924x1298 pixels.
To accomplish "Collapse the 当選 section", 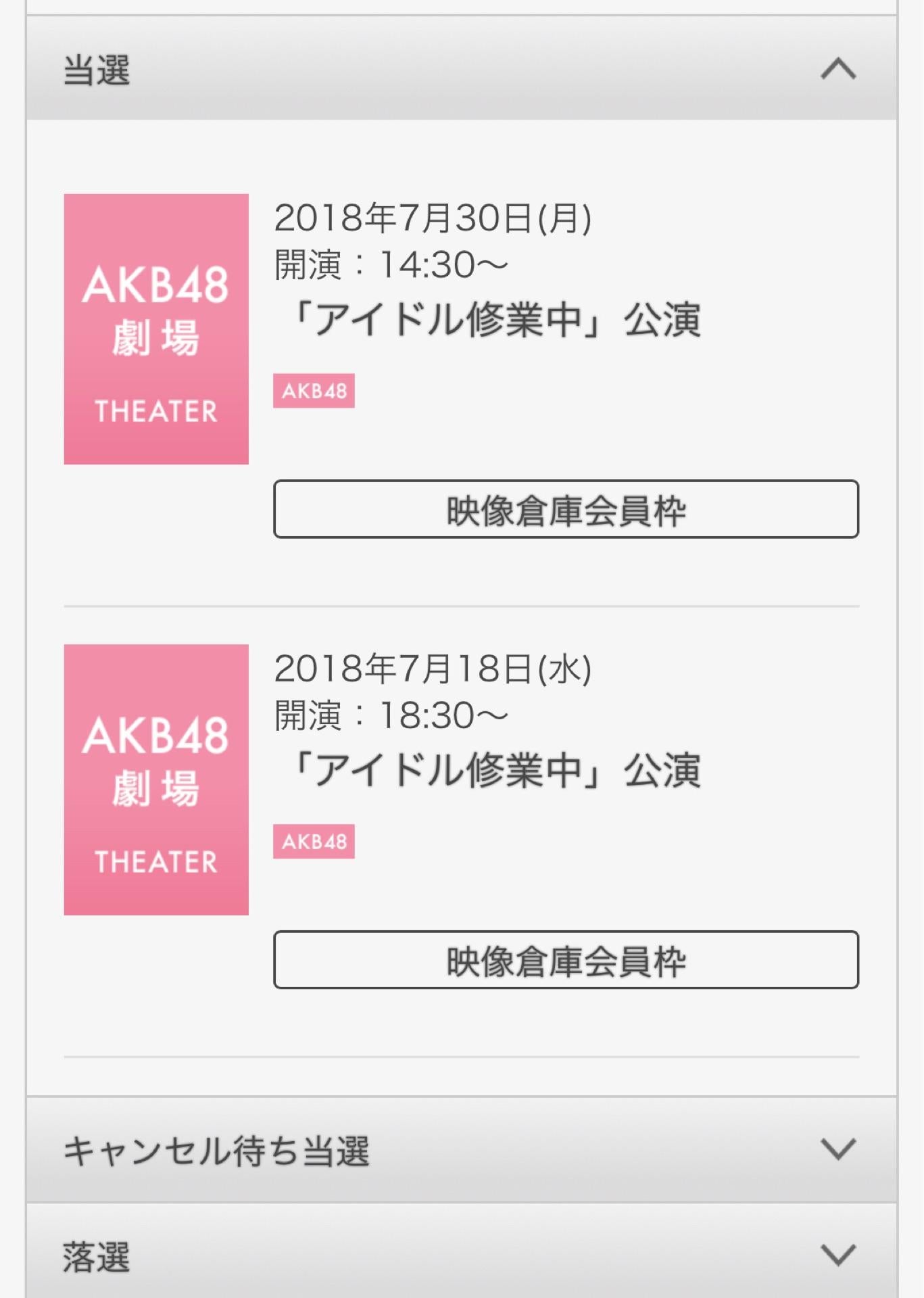I will (x=838, y=68).
